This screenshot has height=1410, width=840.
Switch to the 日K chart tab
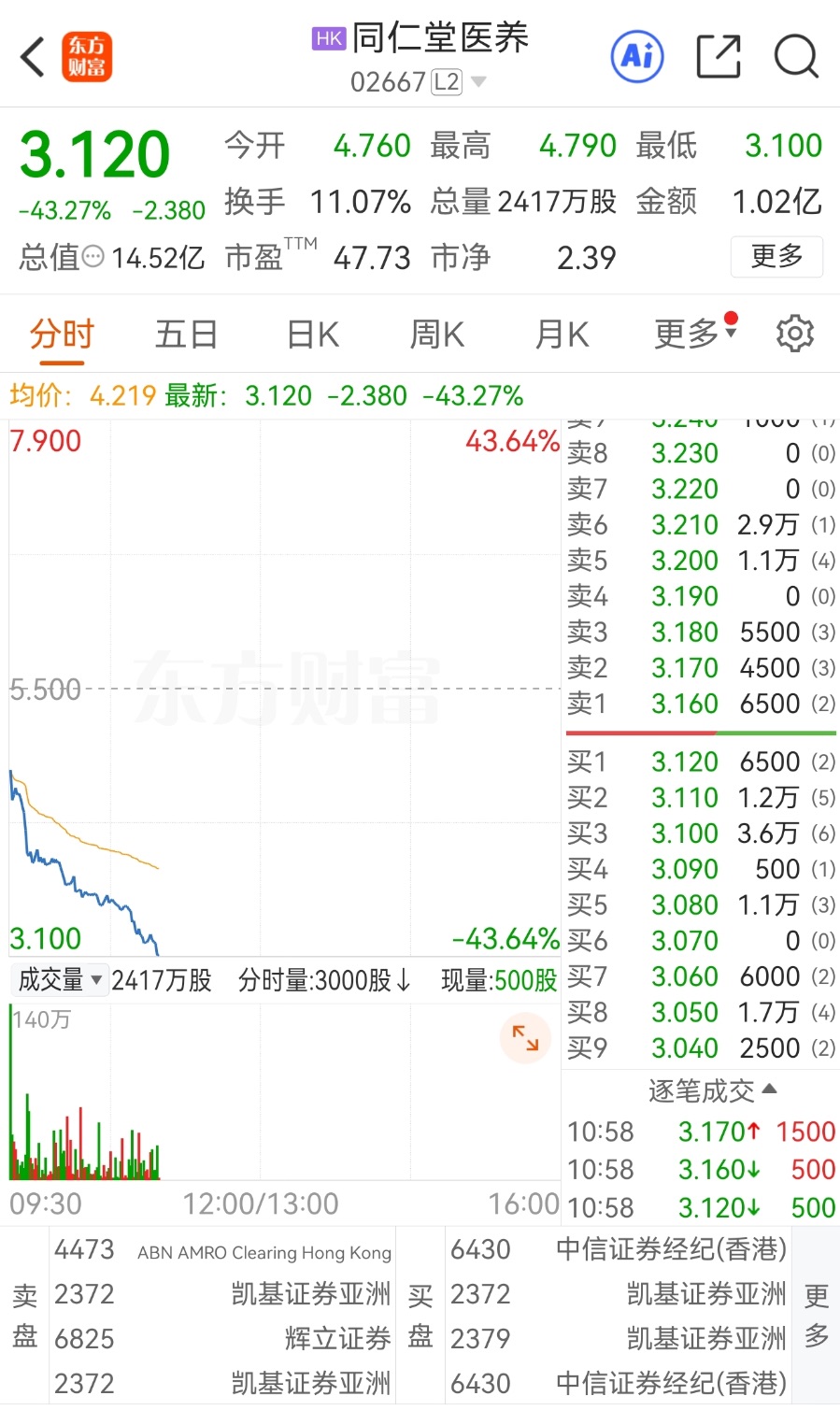point(312,334)
